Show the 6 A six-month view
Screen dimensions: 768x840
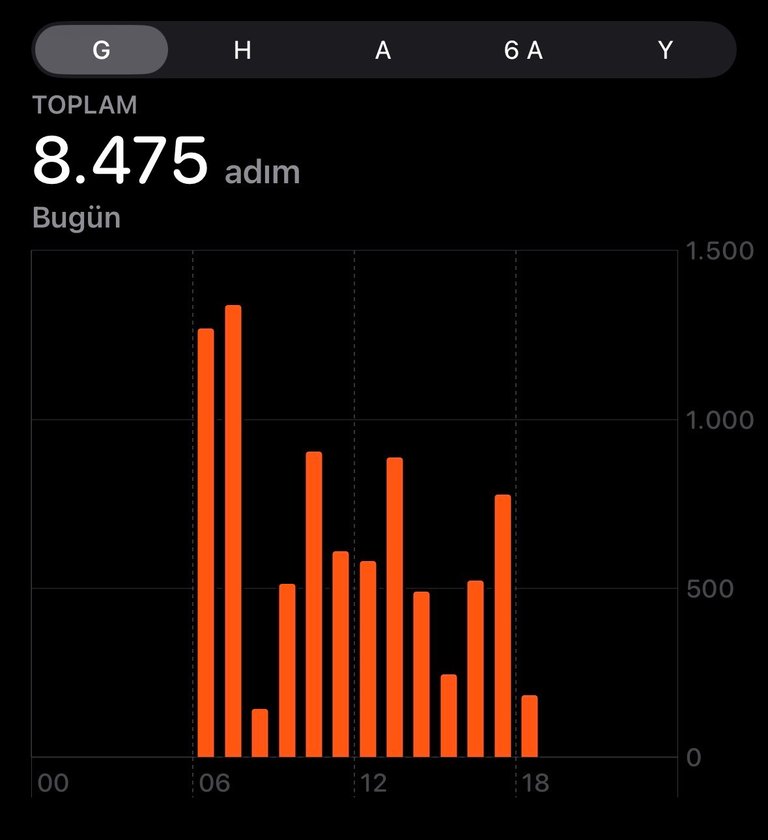pyautogui.click(x=524, y=50)
